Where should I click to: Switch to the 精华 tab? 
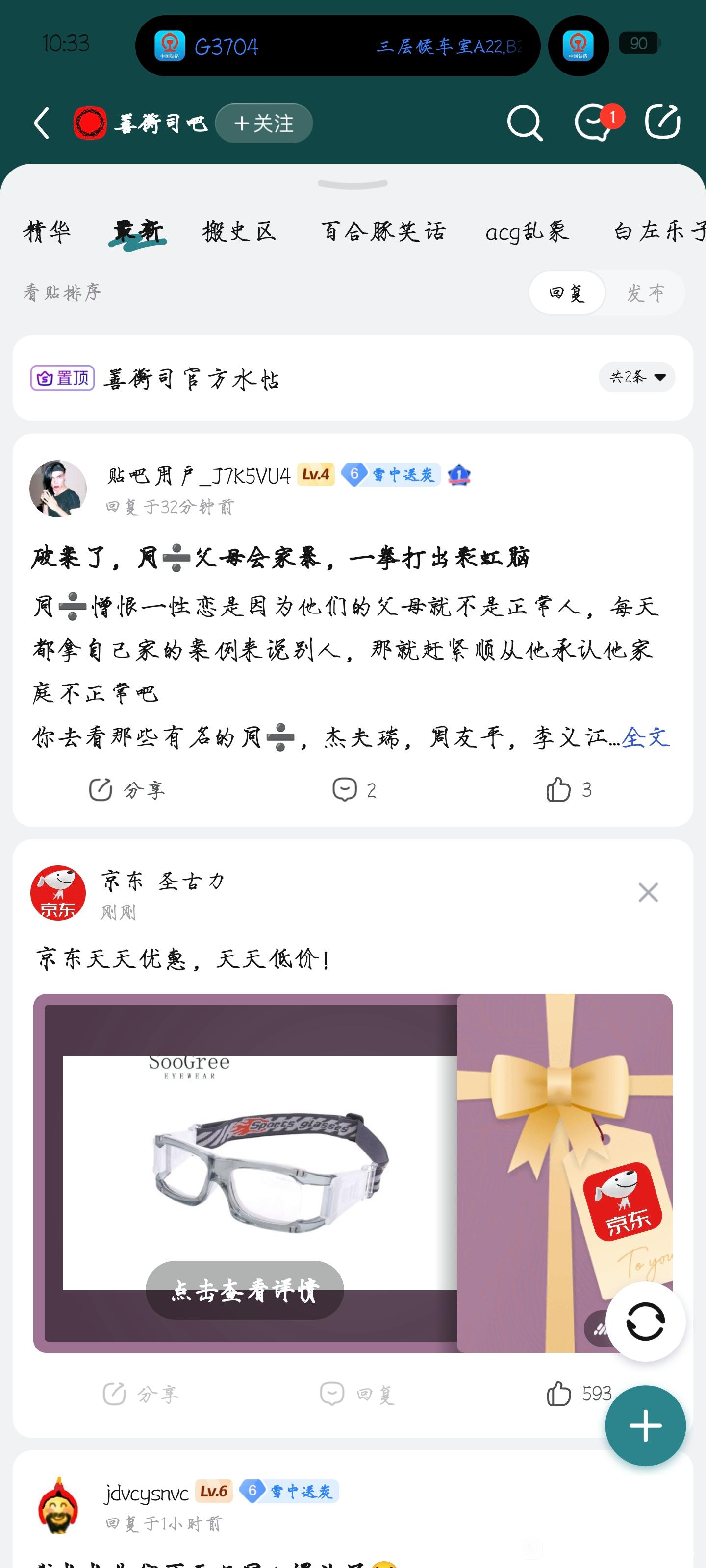(x=48, y=232)
